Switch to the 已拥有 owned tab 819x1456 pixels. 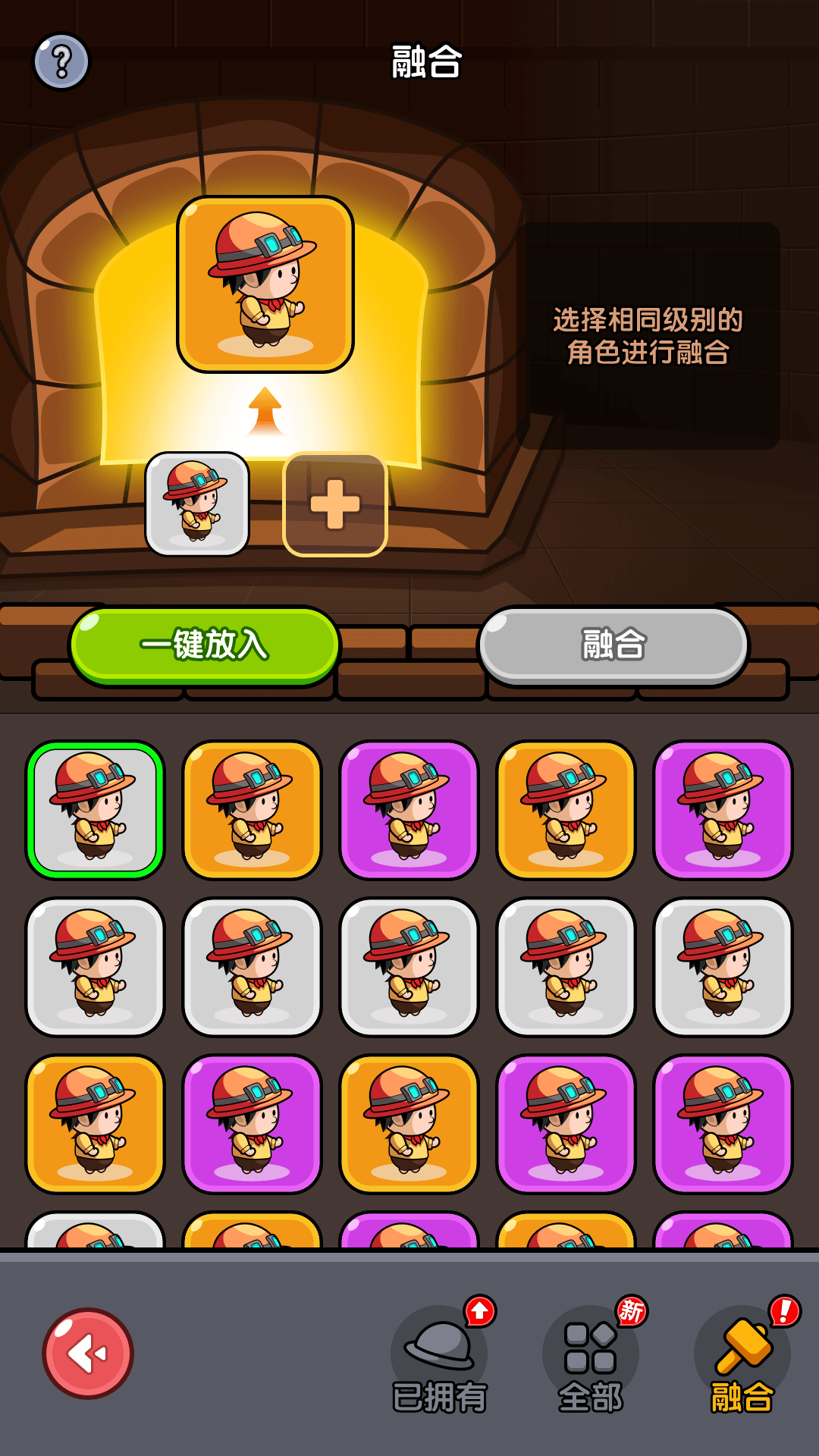click(440, 1357)
